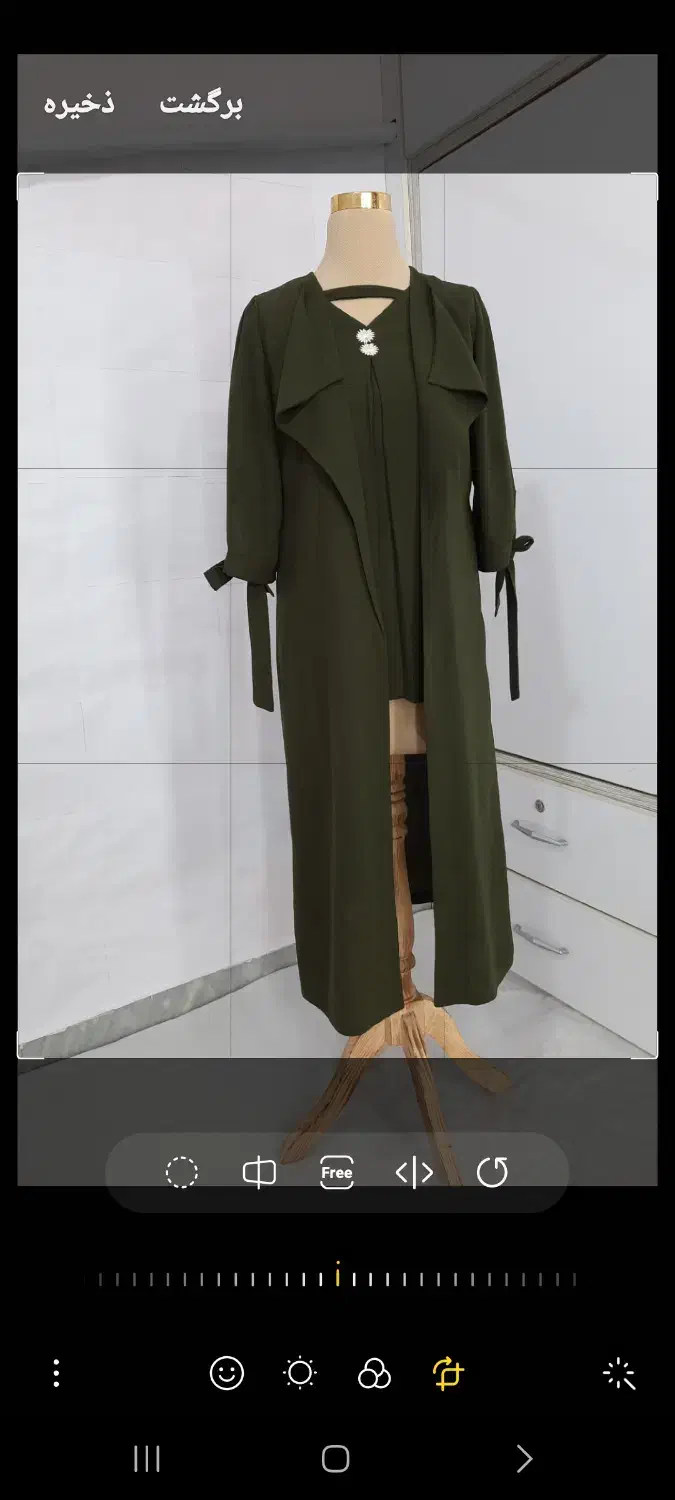Open the perspective transform tool

[259, 1172]
